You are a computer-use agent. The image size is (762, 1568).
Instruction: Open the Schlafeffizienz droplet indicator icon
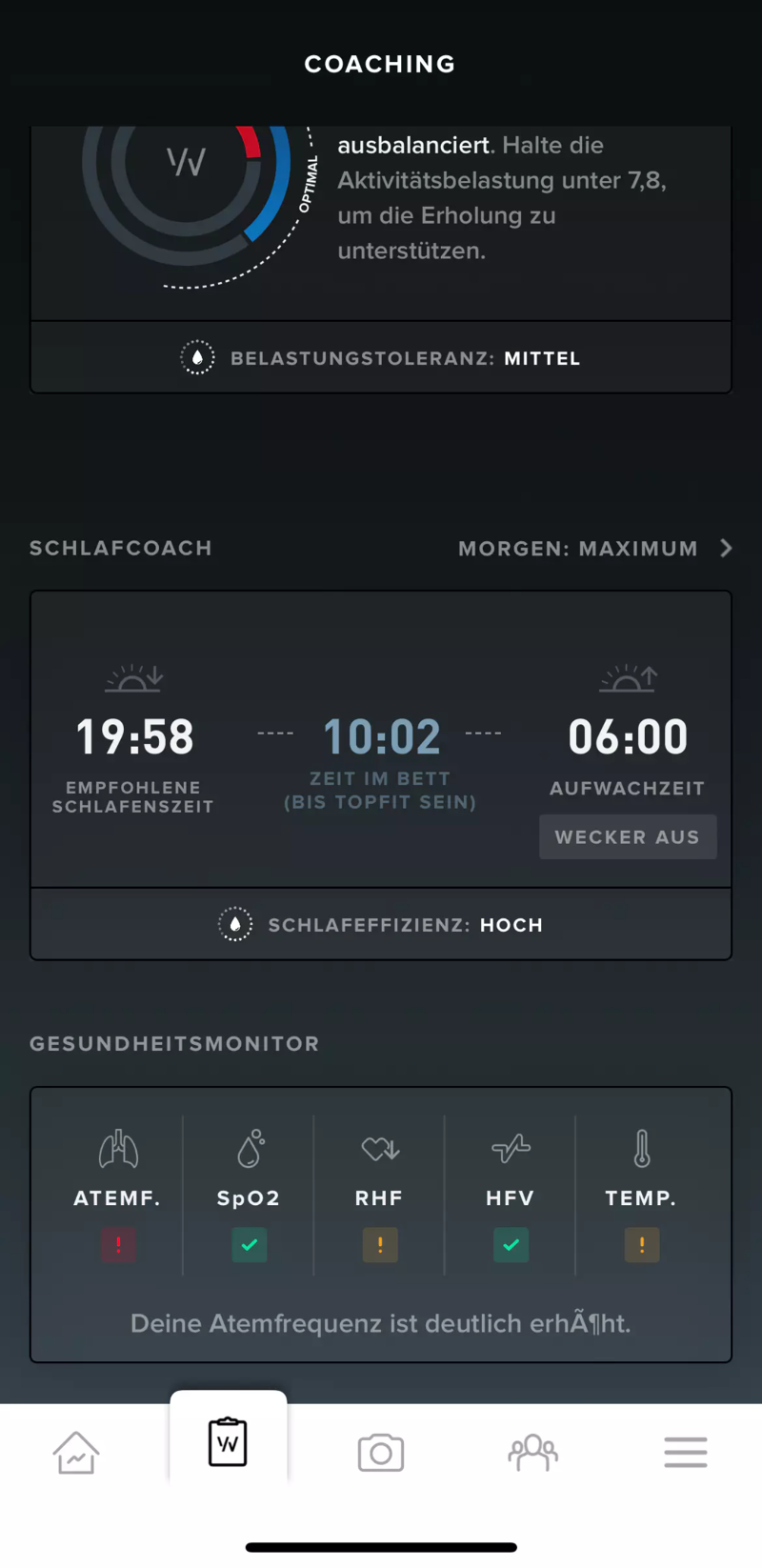[x=234, y=923]
